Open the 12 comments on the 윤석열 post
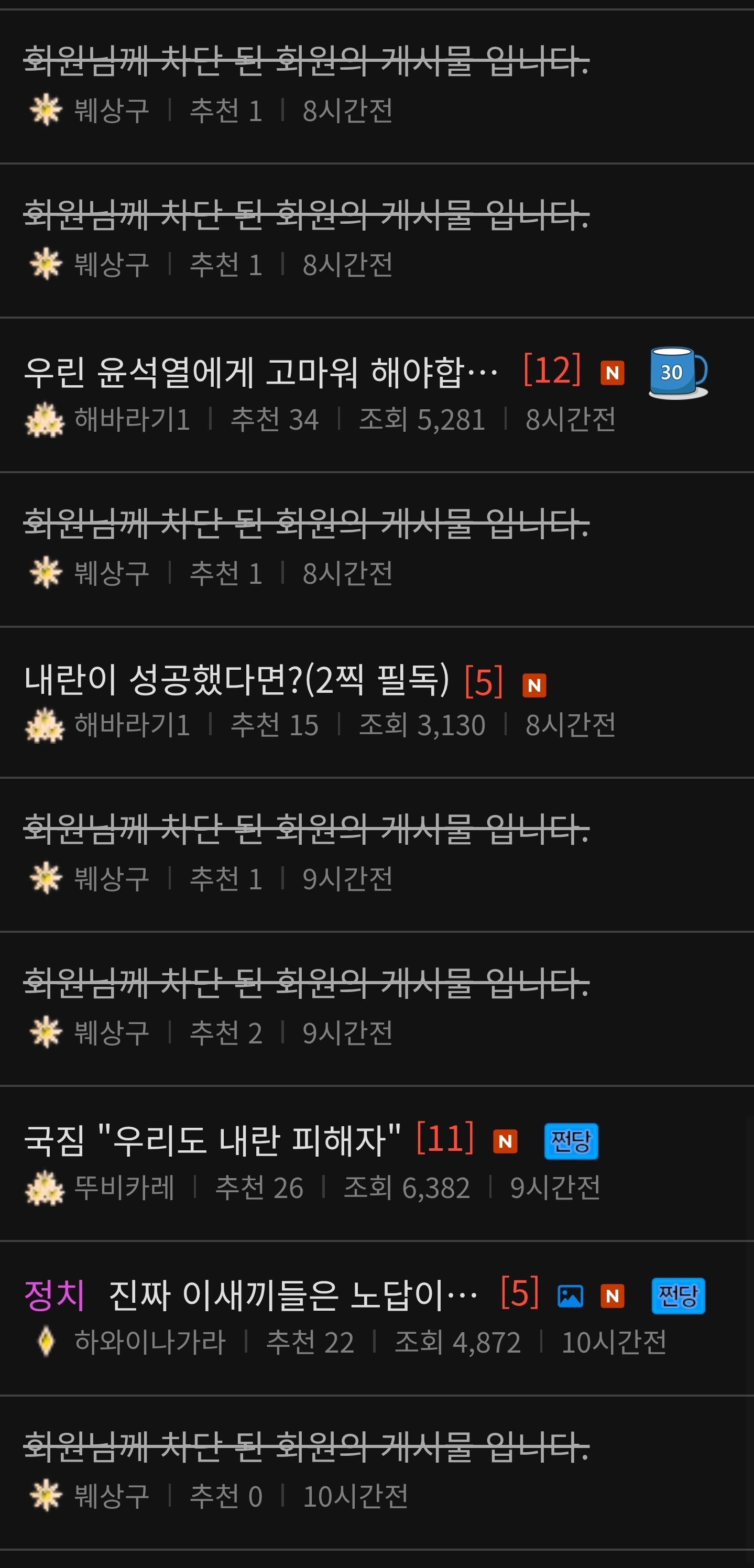 (x=552, y=370)
